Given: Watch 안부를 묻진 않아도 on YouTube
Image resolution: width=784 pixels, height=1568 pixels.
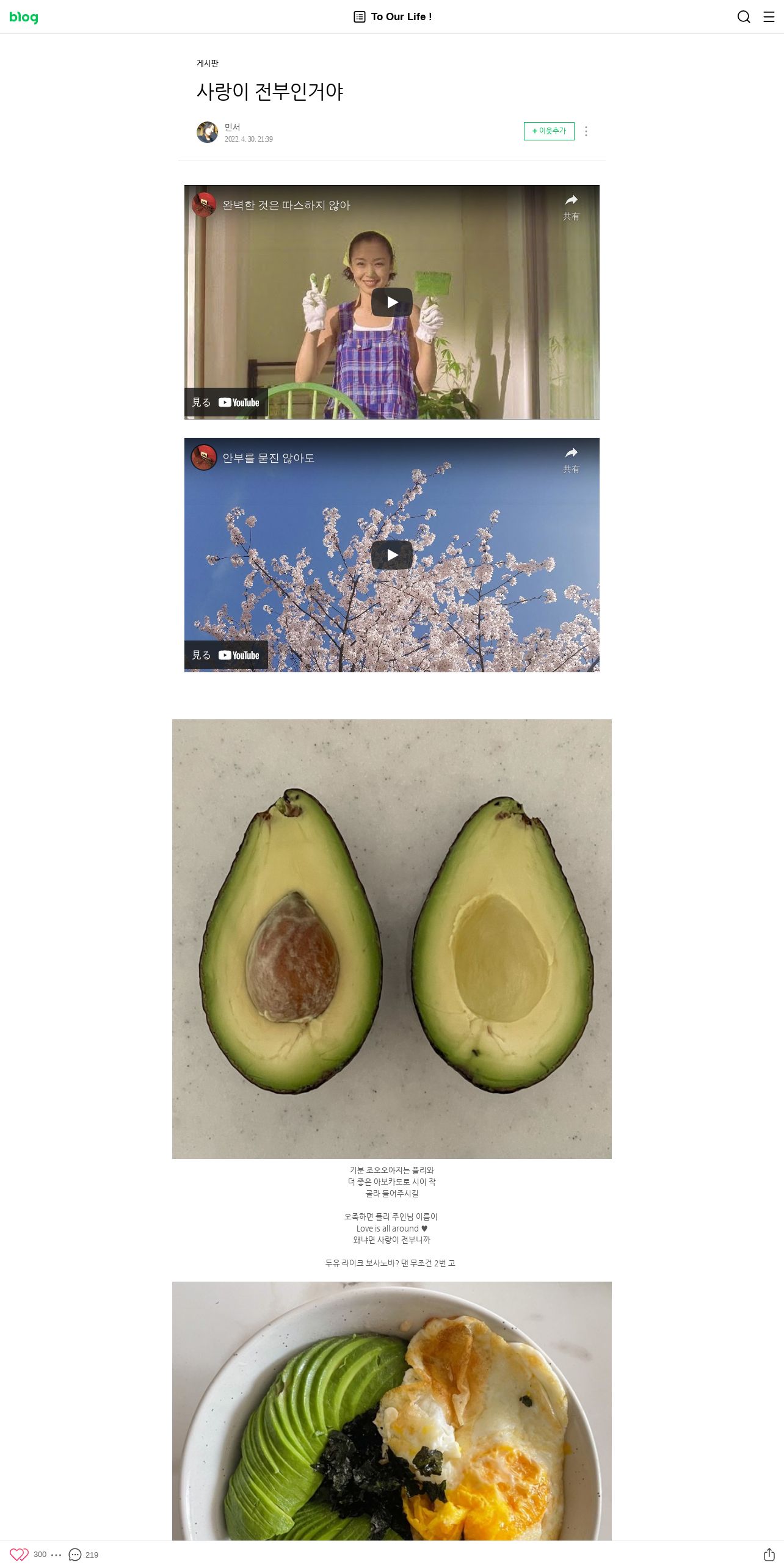Looking at the screenshot, I should pos(226,655).
